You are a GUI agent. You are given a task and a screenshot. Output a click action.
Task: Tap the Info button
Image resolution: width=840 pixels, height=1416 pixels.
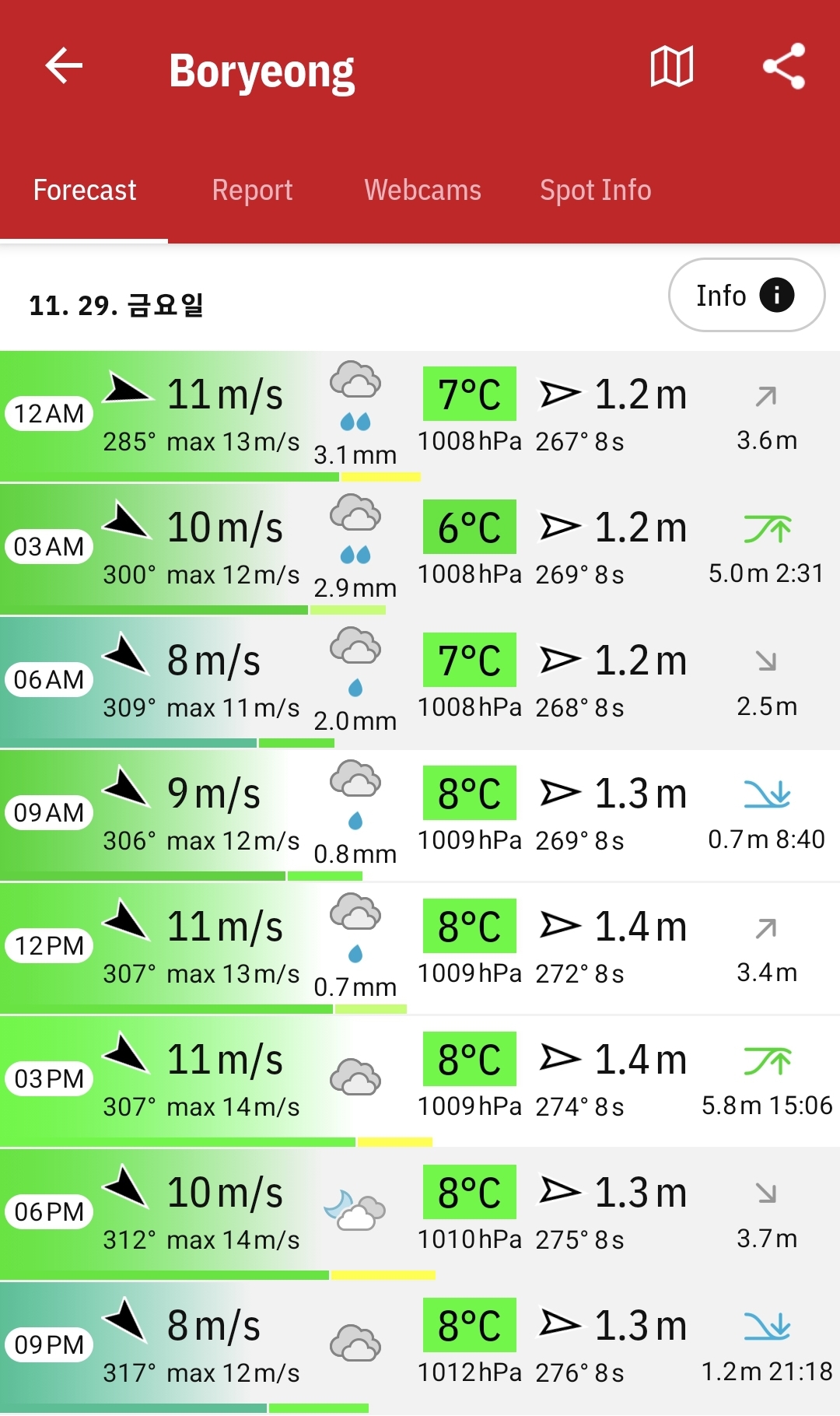746,295
